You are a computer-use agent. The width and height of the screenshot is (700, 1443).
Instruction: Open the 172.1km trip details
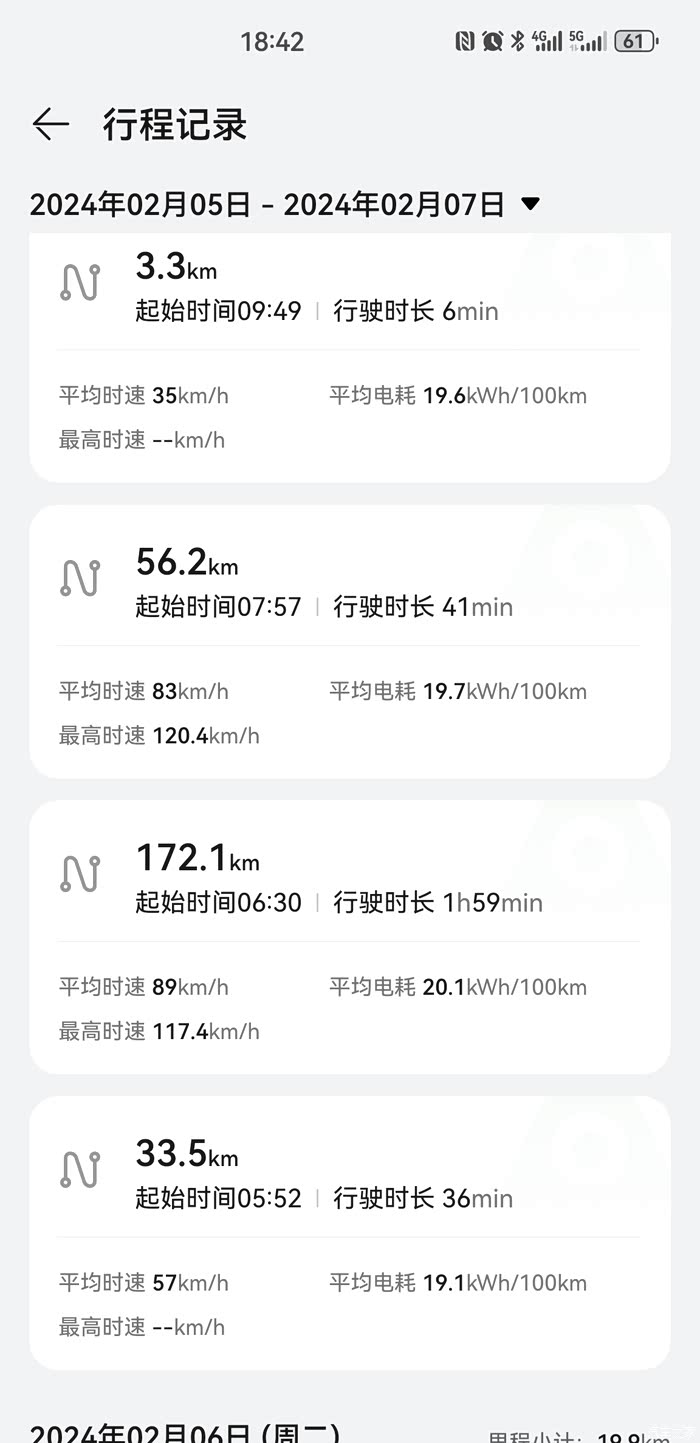350,937
